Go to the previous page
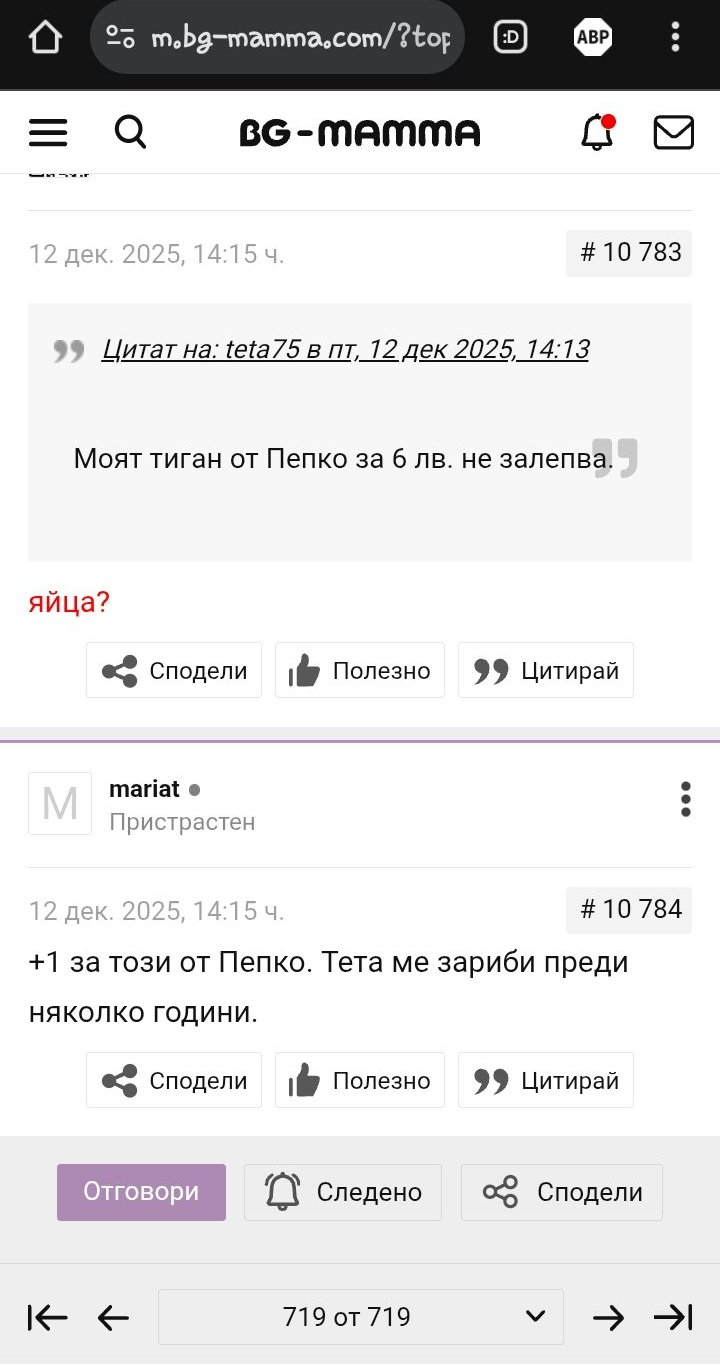The height and width of the screenshot is (1366, 720). (x=113, y=1318)
